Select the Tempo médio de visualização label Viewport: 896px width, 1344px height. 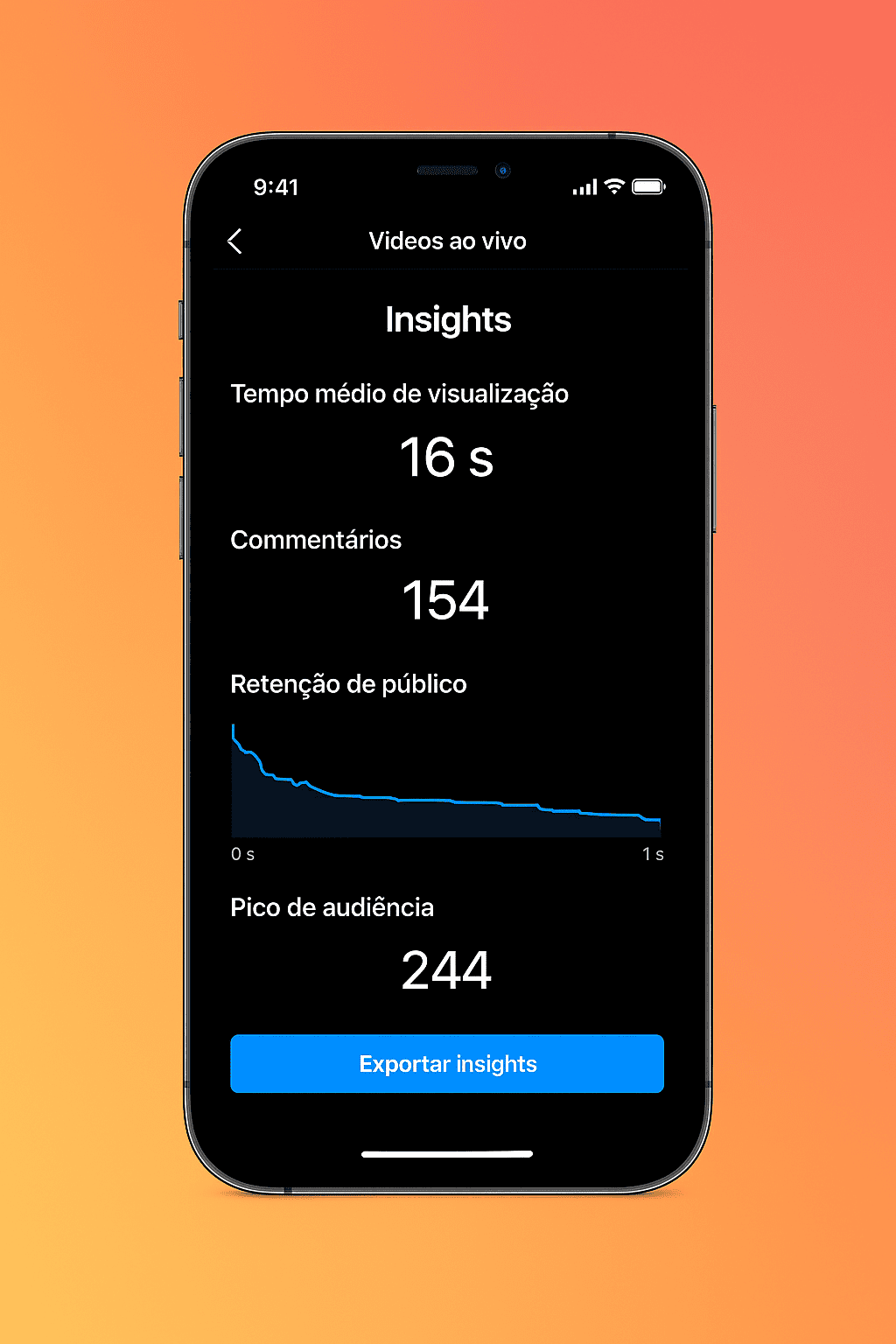[399, 394]
